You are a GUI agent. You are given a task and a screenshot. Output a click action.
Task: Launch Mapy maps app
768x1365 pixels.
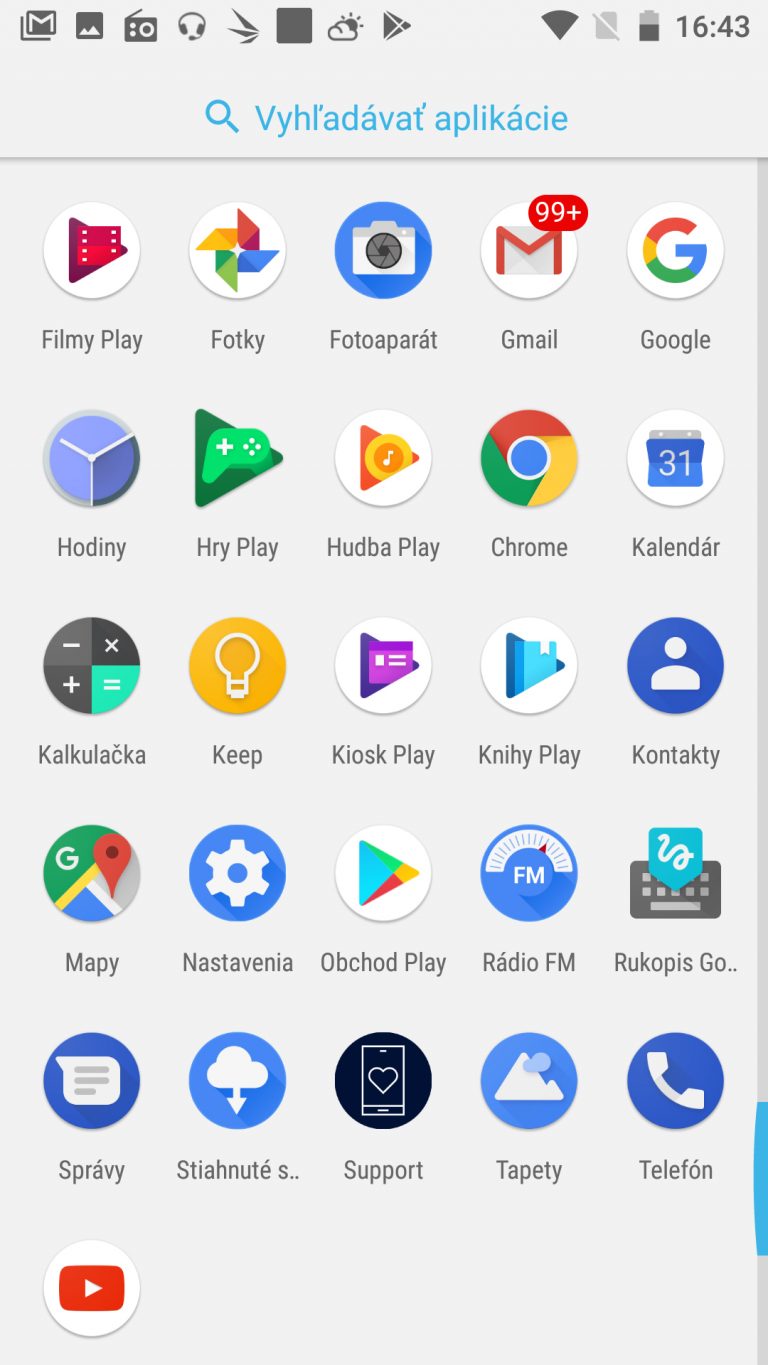pyautogui.click(x=91, y=874)
